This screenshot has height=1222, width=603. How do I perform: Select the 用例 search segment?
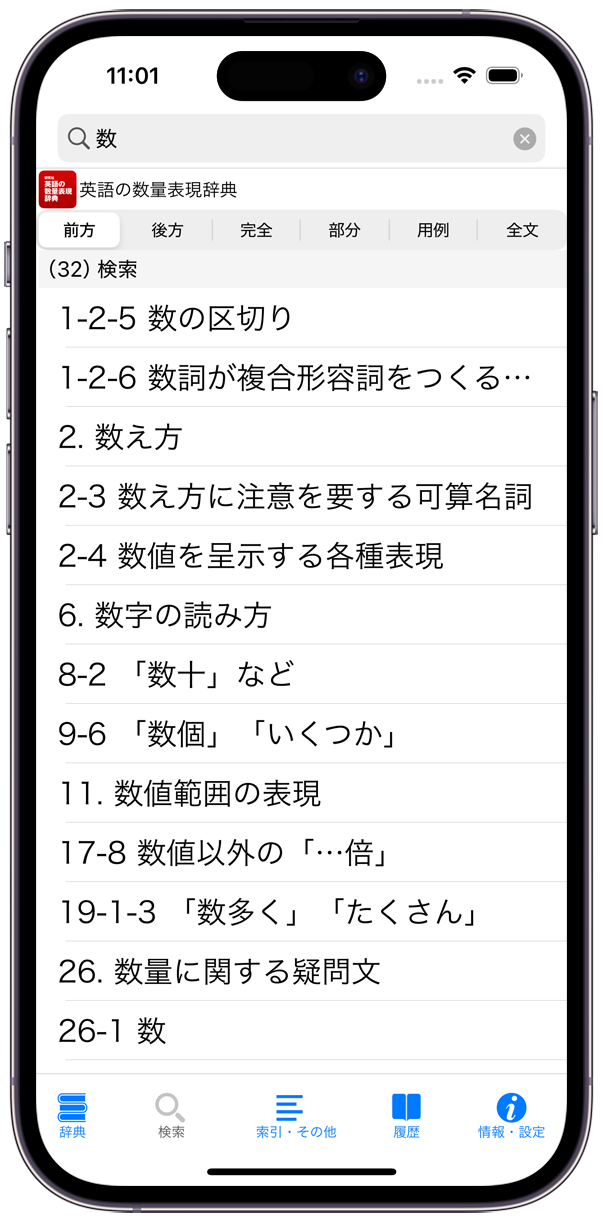(433, 230)
